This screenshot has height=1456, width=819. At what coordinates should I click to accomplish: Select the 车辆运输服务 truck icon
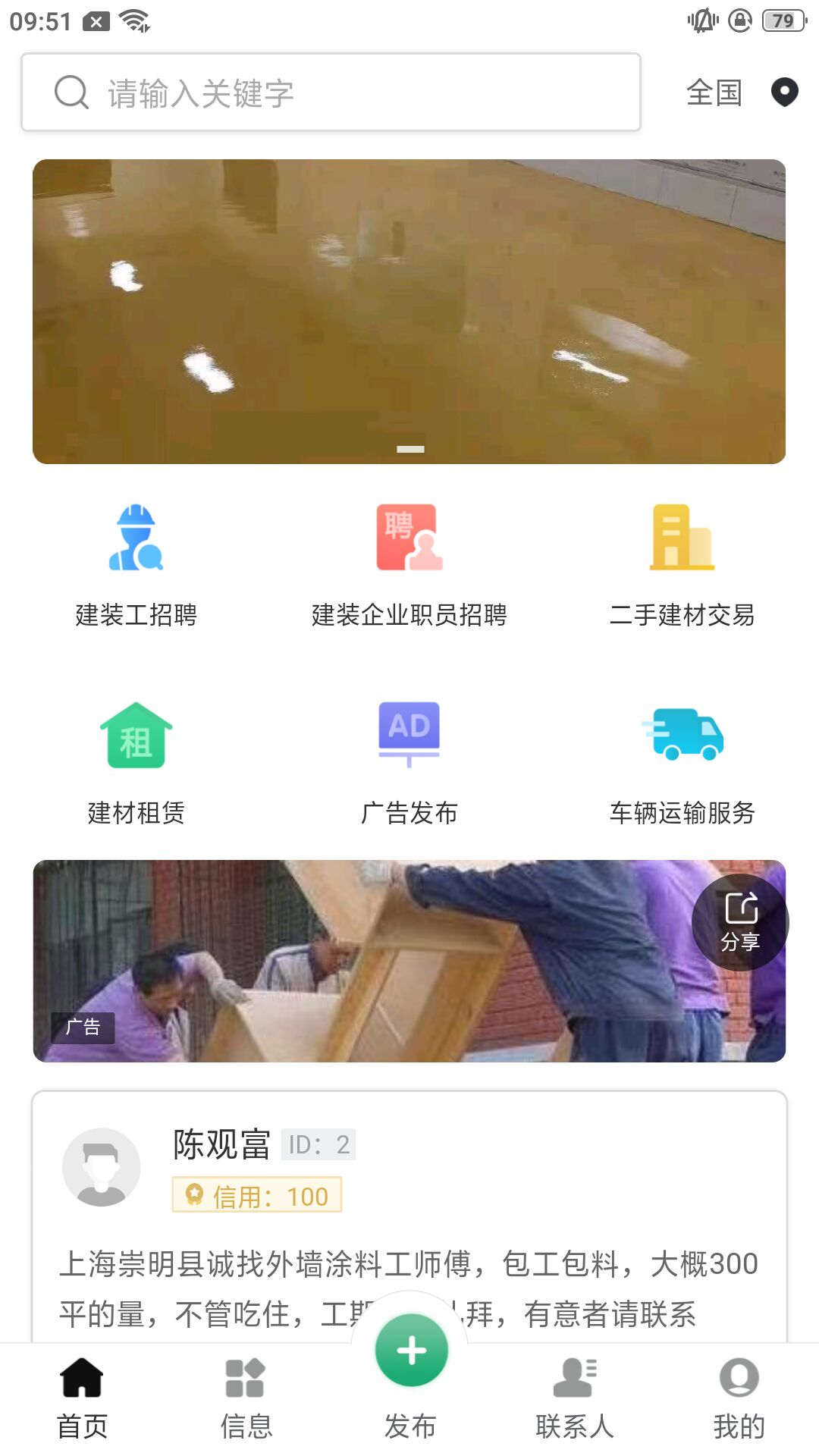(682, 758)
